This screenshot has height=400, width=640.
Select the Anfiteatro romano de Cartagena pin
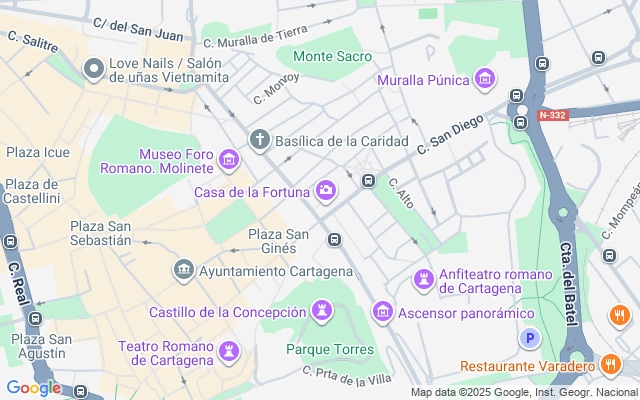[x=425, y=279]
